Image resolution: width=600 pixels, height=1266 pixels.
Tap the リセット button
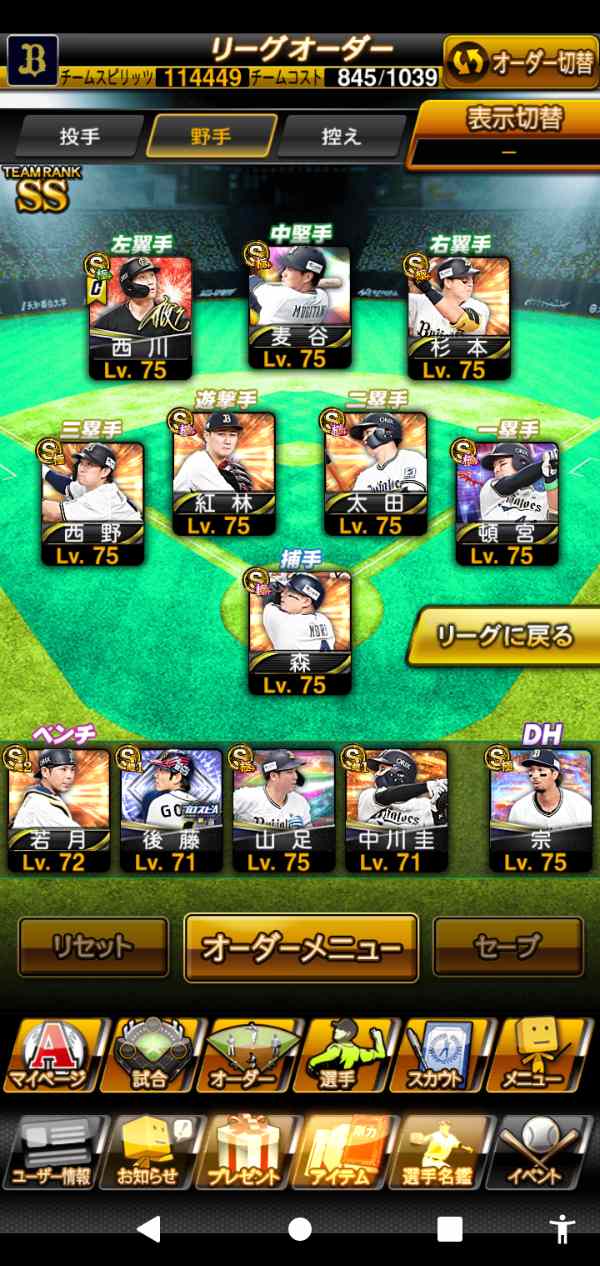[94, 946]
